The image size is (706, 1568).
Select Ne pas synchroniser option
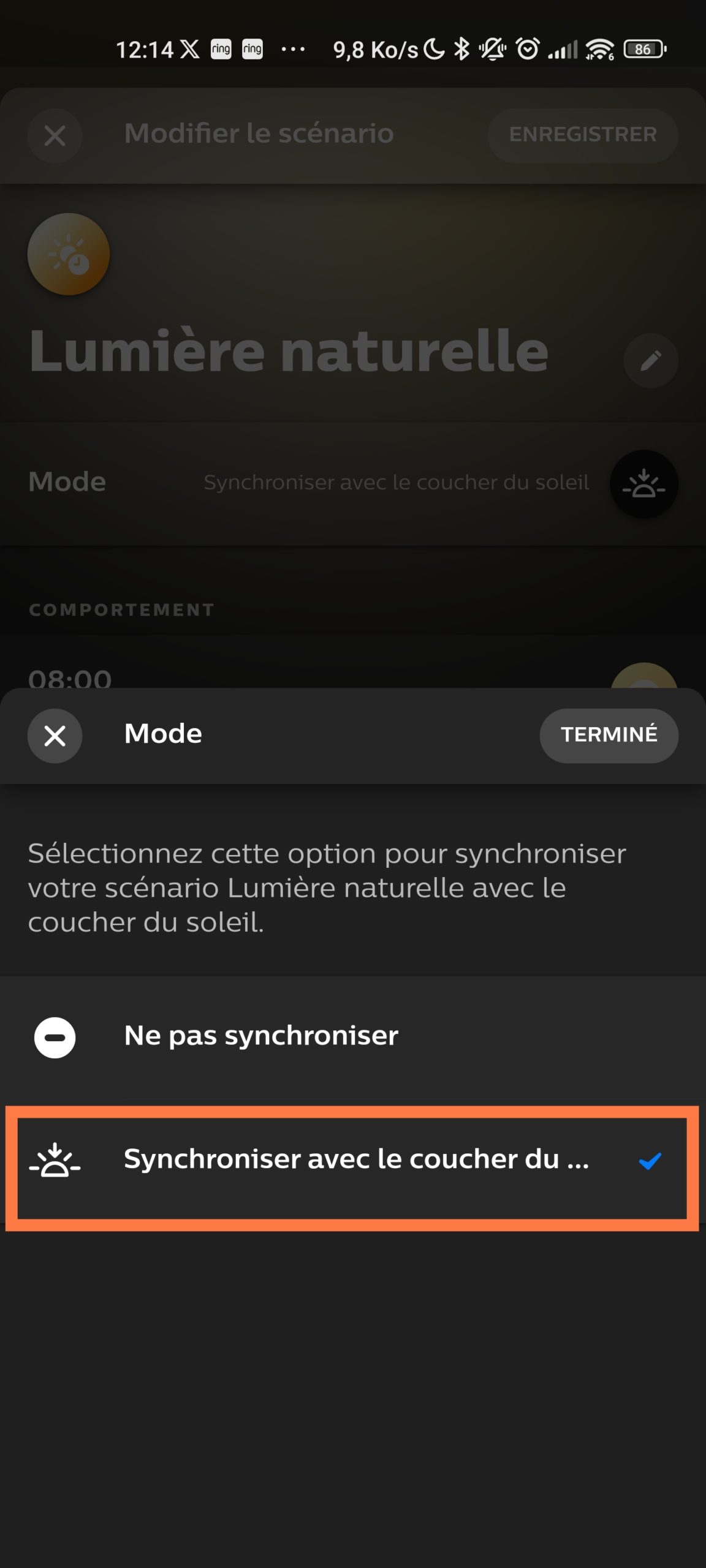click(353, 1037)
